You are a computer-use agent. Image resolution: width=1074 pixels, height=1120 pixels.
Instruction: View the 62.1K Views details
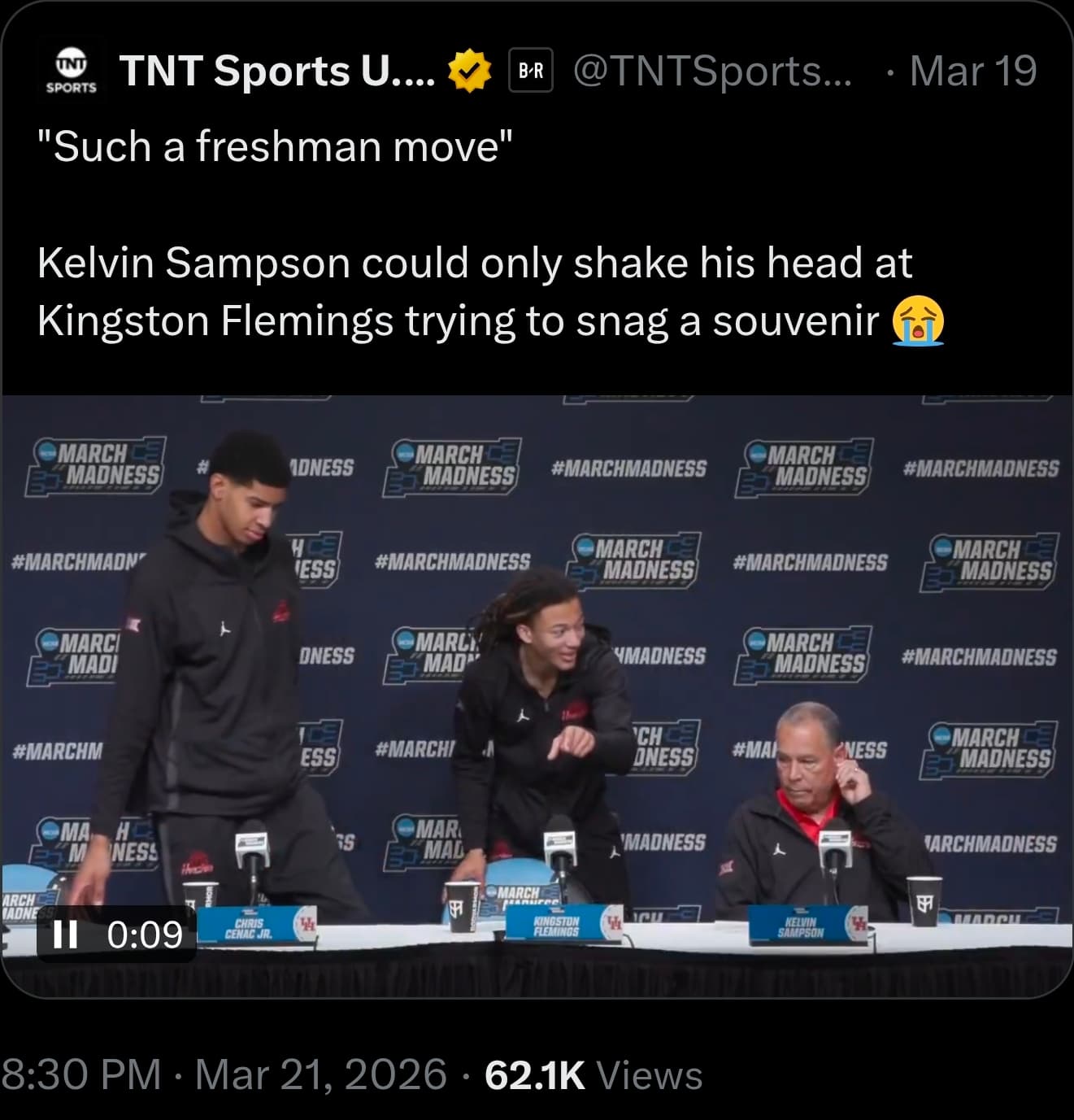tap(594, 1075)
